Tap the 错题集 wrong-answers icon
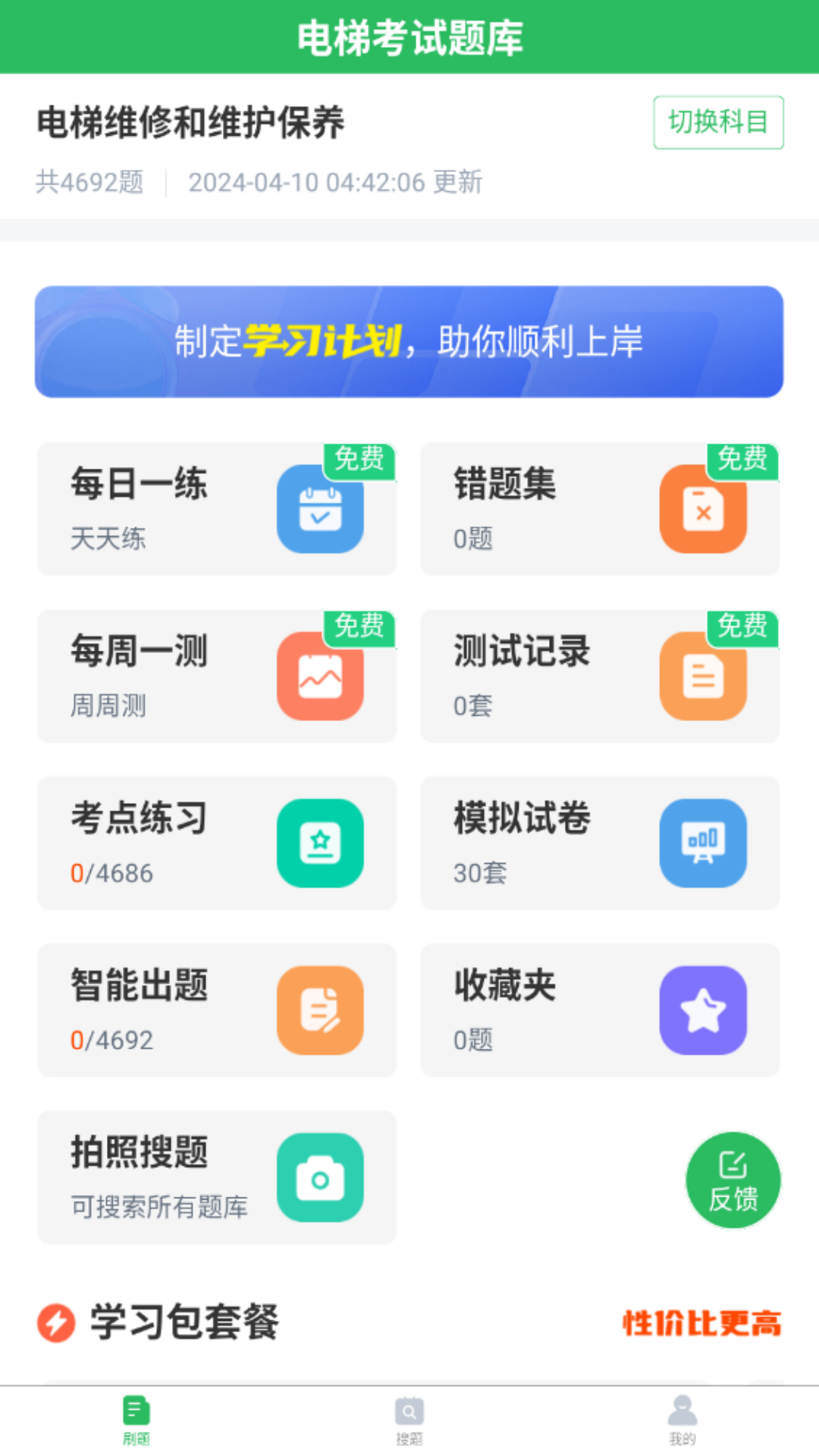 tap(703, 509)
